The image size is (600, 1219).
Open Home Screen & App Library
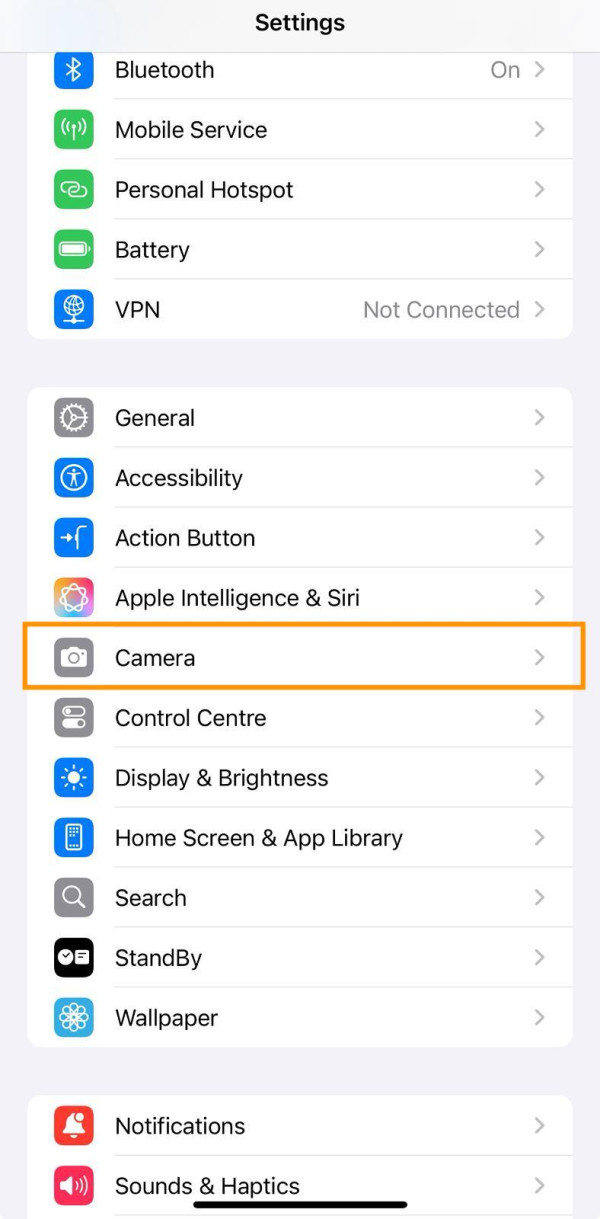point(300,838)
